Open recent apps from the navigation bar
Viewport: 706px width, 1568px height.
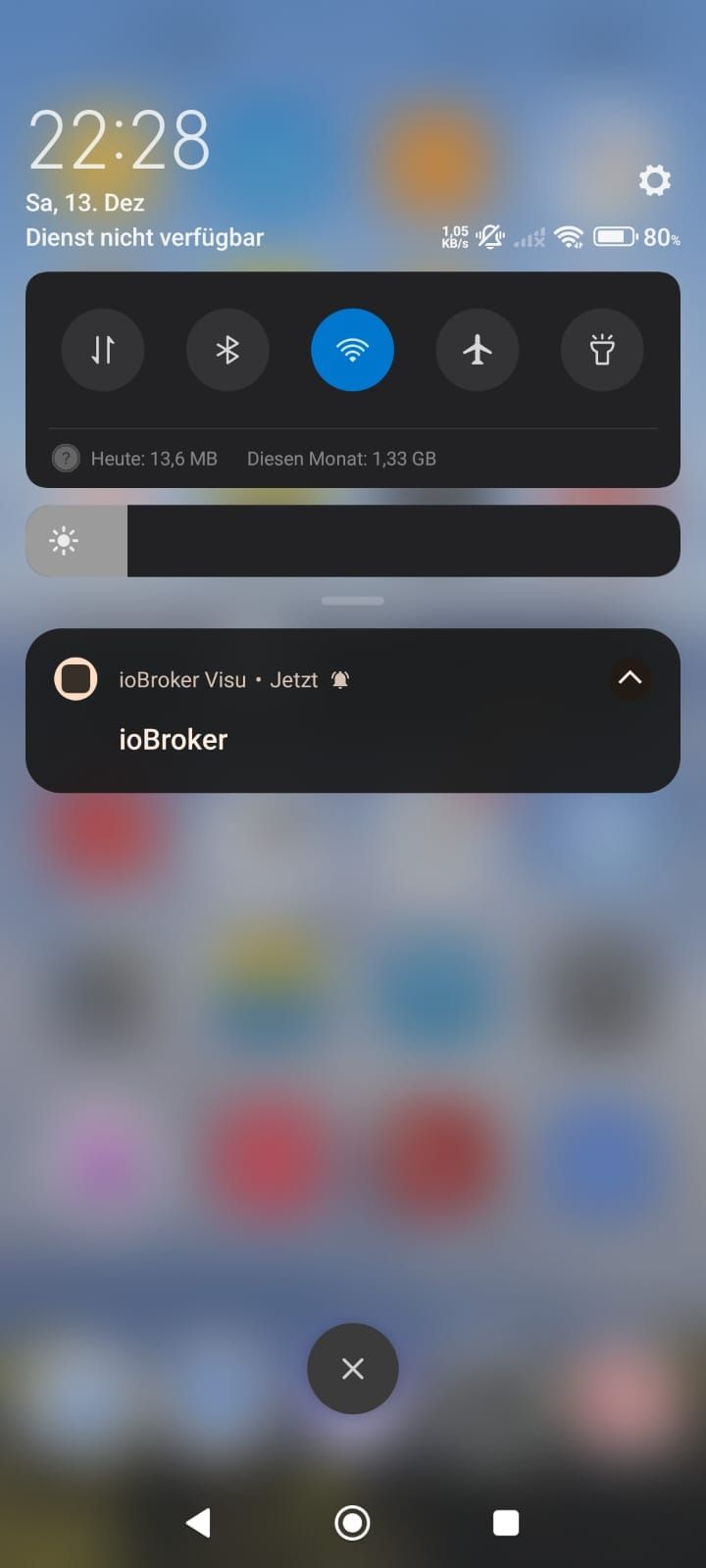point(506,1522)
